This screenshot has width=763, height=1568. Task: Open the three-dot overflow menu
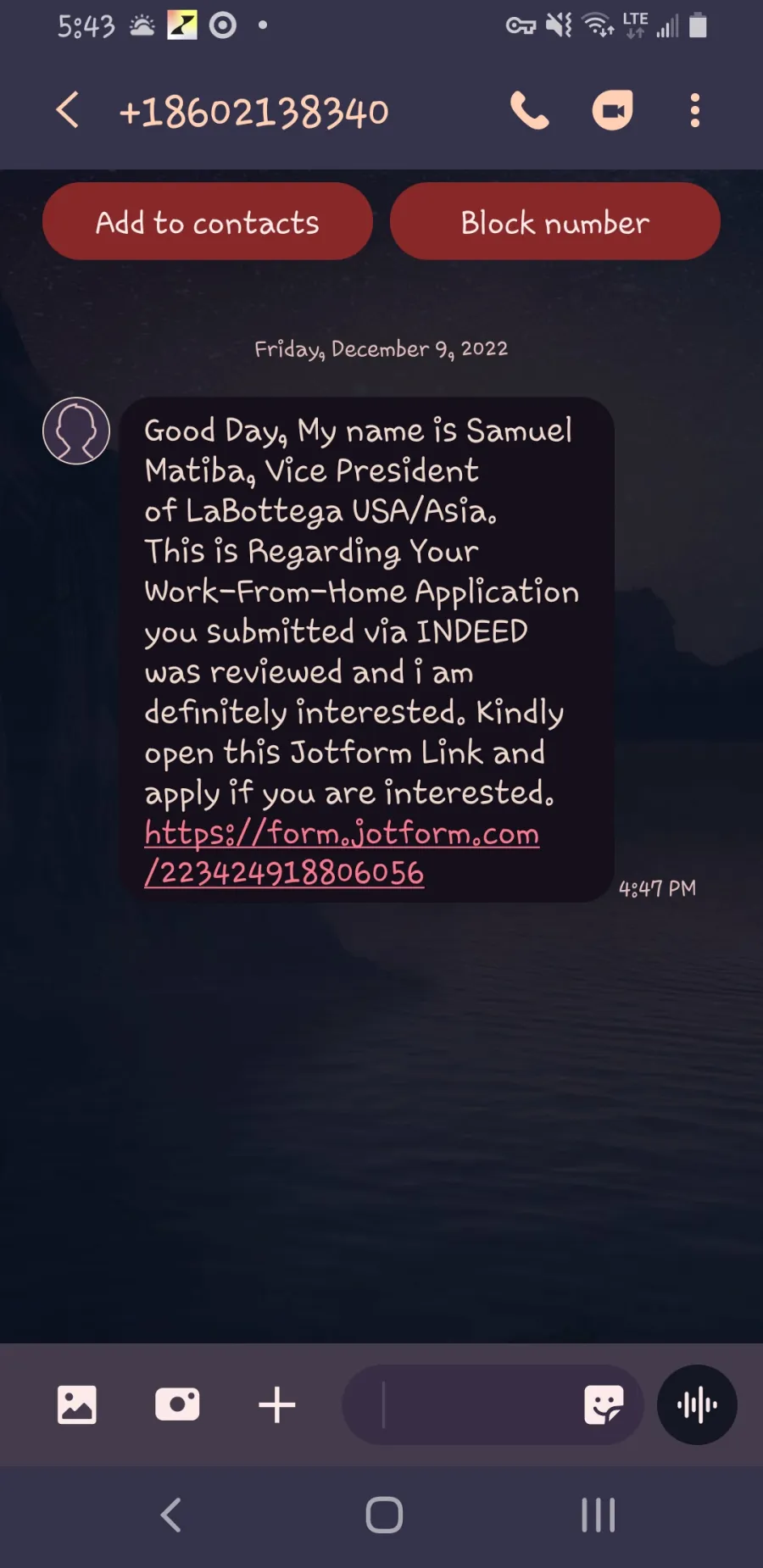tap(695, 111)
